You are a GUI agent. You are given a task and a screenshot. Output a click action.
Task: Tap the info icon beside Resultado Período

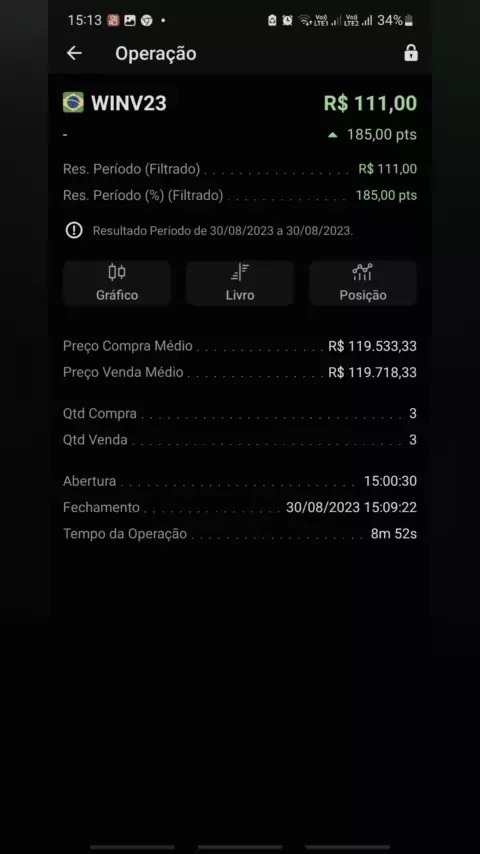point(74,230)
